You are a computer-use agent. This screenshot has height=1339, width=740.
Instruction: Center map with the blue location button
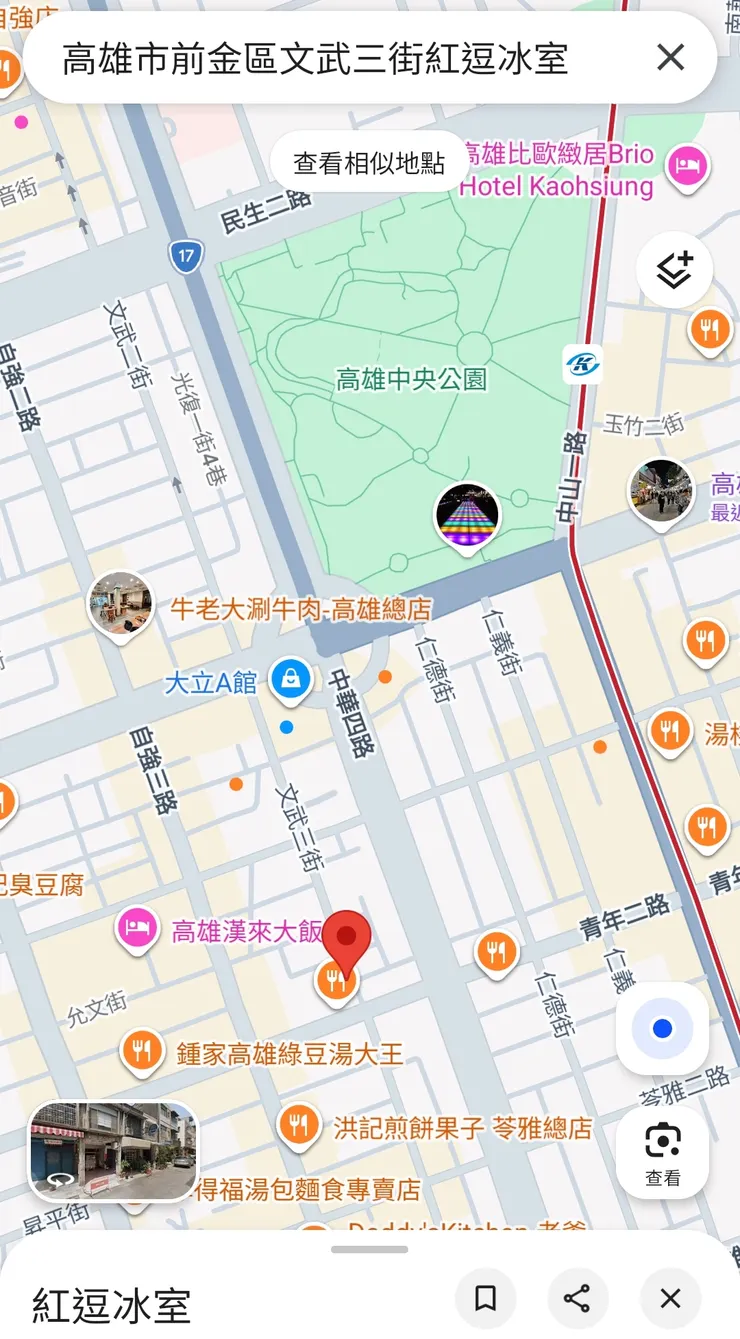tap(663, 1029)
